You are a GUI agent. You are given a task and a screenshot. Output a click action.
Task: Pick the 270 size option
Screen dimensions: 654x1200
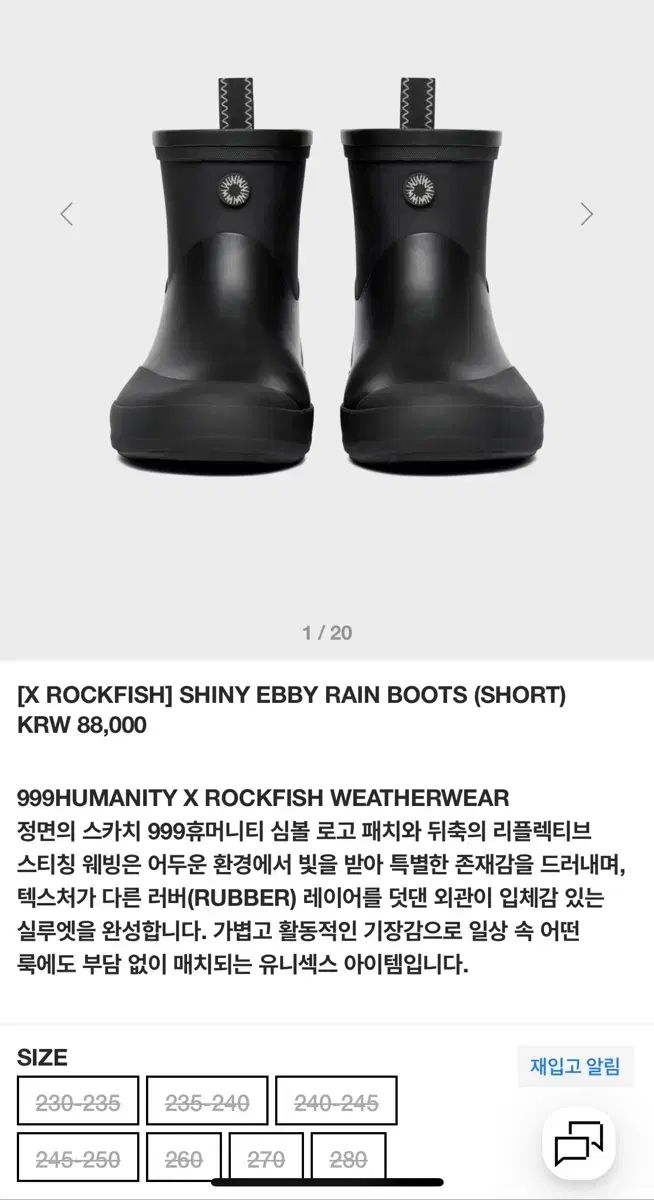point(266,1159)
